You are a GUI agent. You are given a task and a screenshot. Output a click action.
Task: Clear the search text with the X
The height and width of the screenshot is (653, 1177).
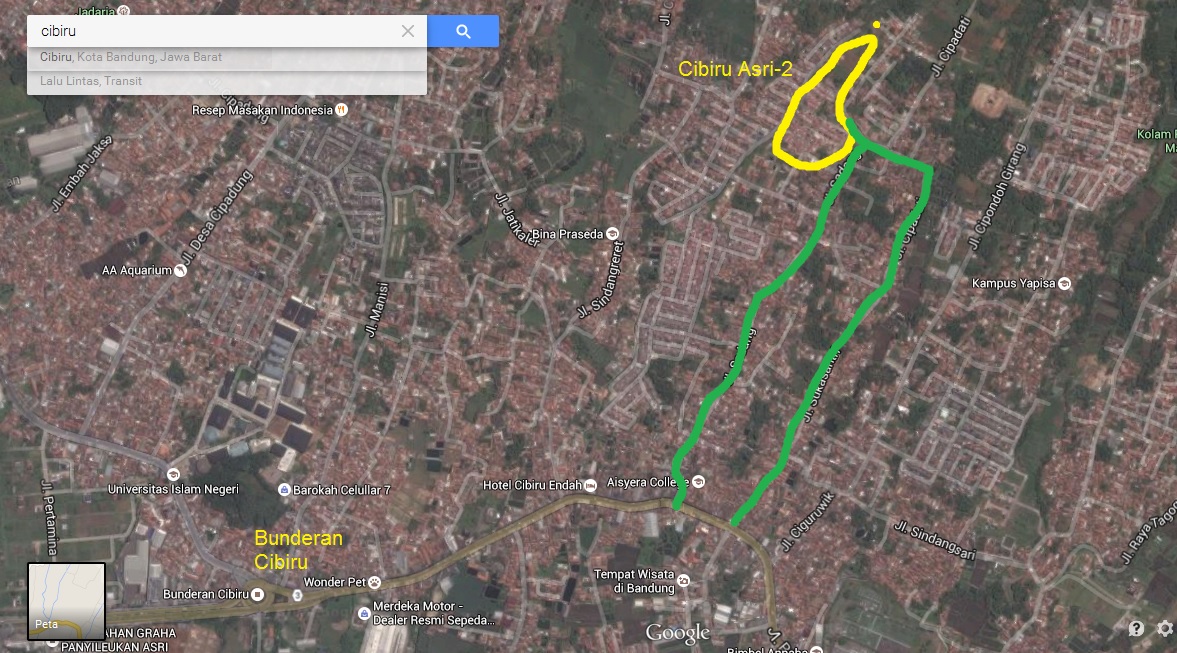point(408,31)
